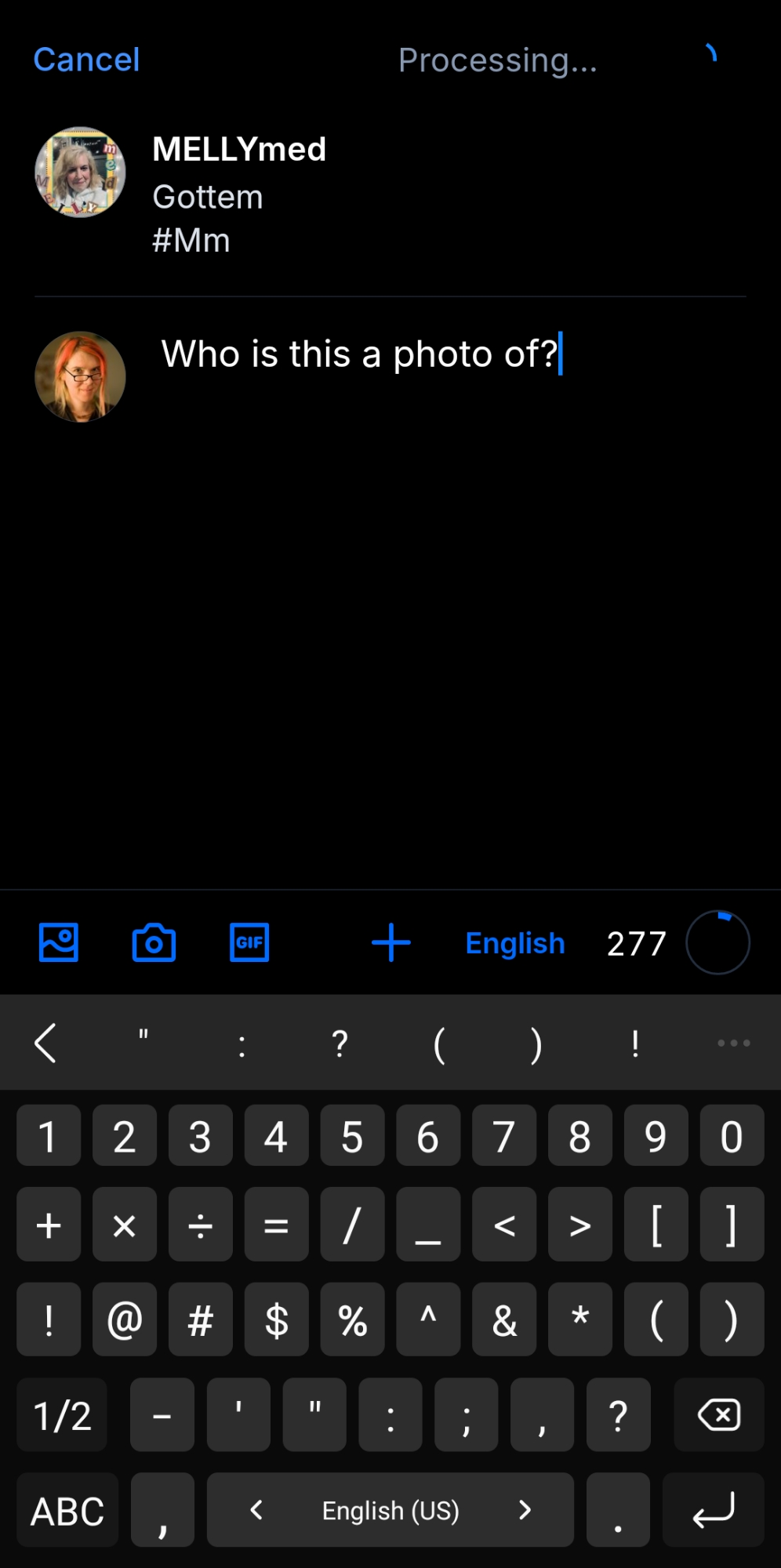Tap the return key
This screenshot has height=1568, width=781.
tap(713, 1511)
